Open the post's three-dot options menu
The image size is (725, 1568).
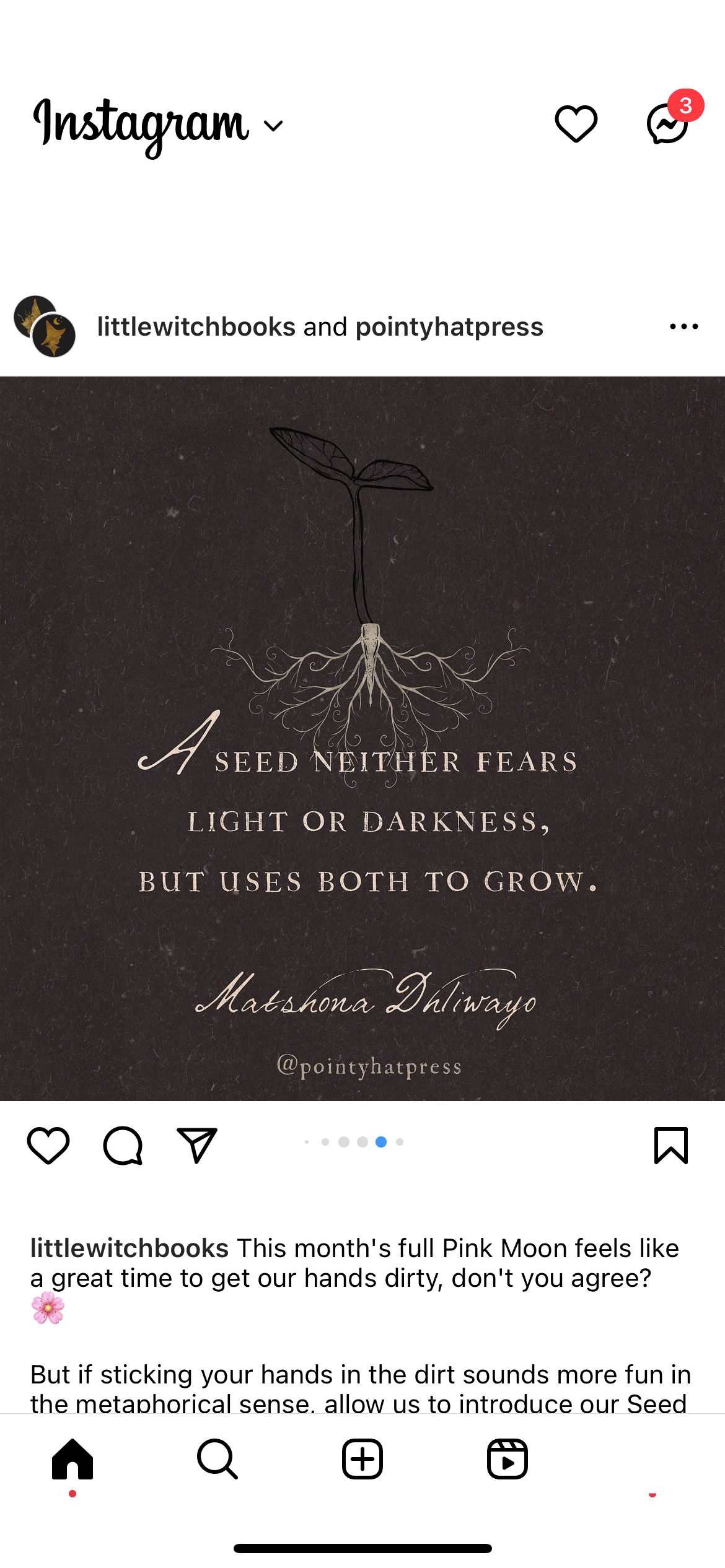683,326
